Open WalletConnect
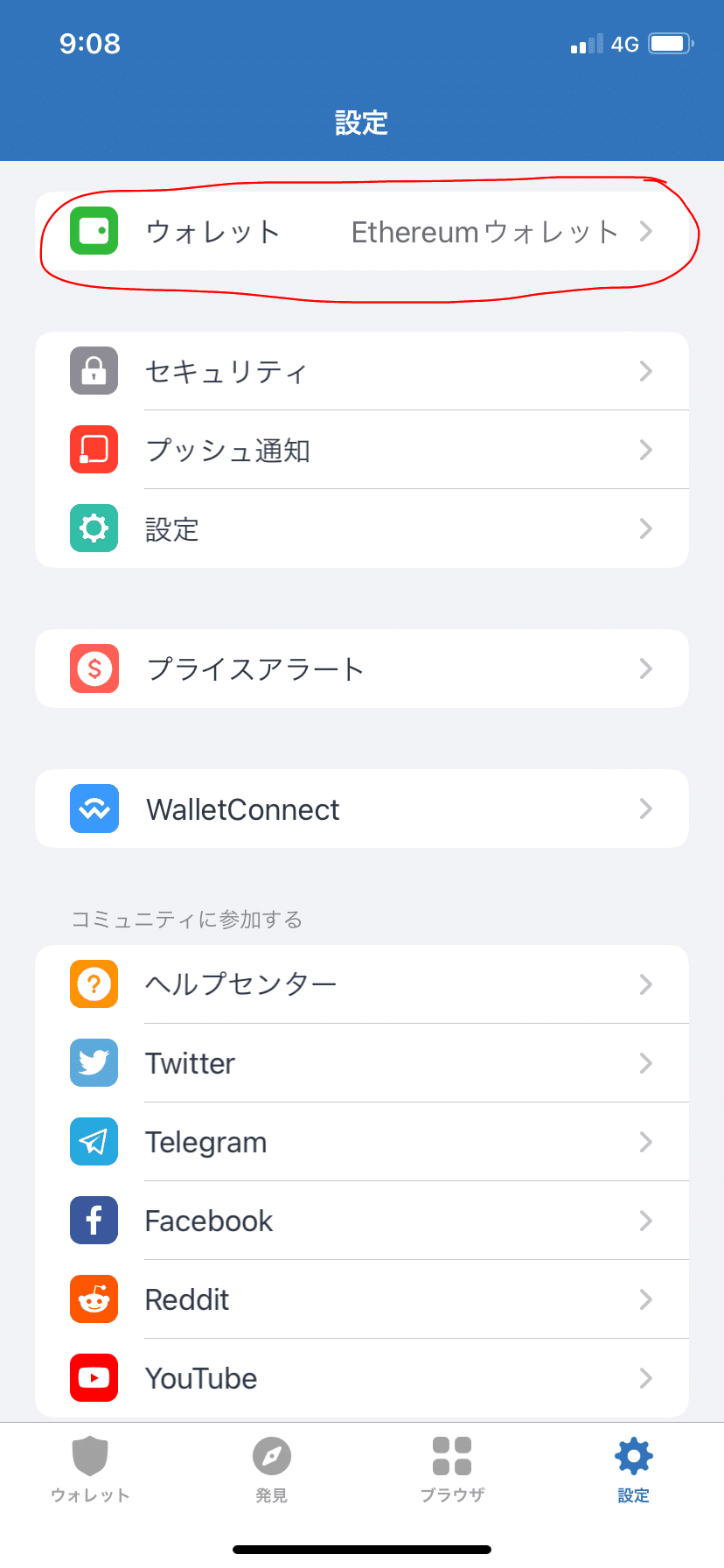This screenshot has height=1568, width=724. point(362,808)
